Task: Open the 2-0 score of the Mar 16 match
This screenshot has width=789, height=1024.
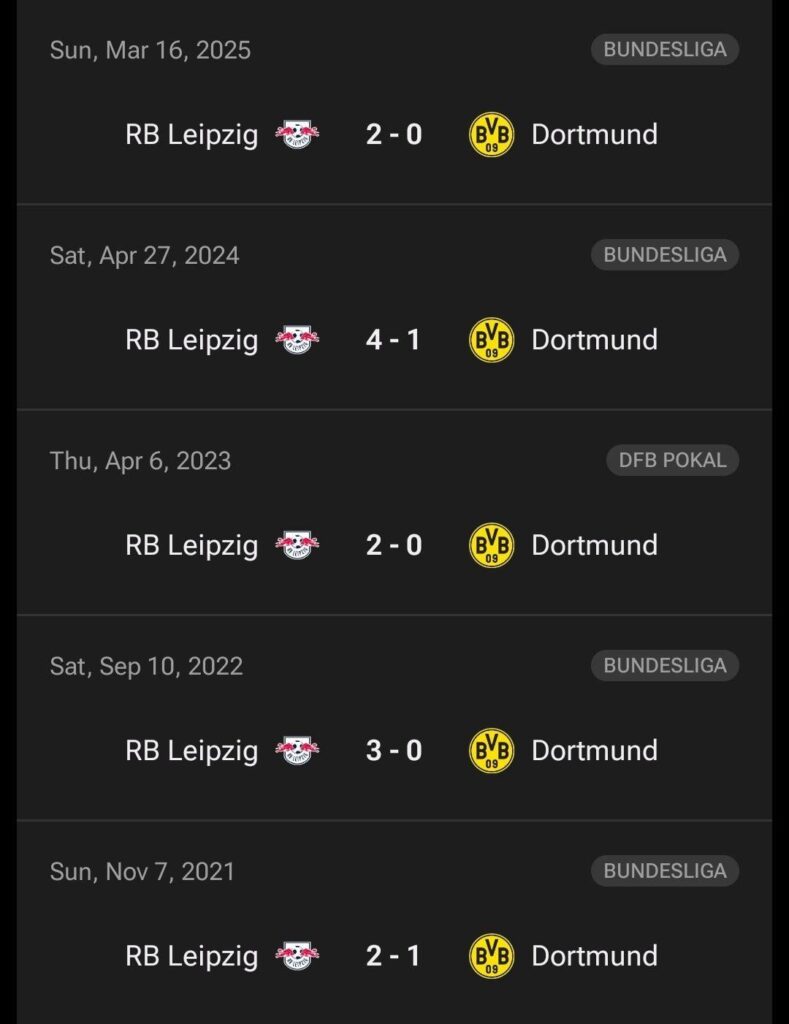Action: (x=393, y=134)
